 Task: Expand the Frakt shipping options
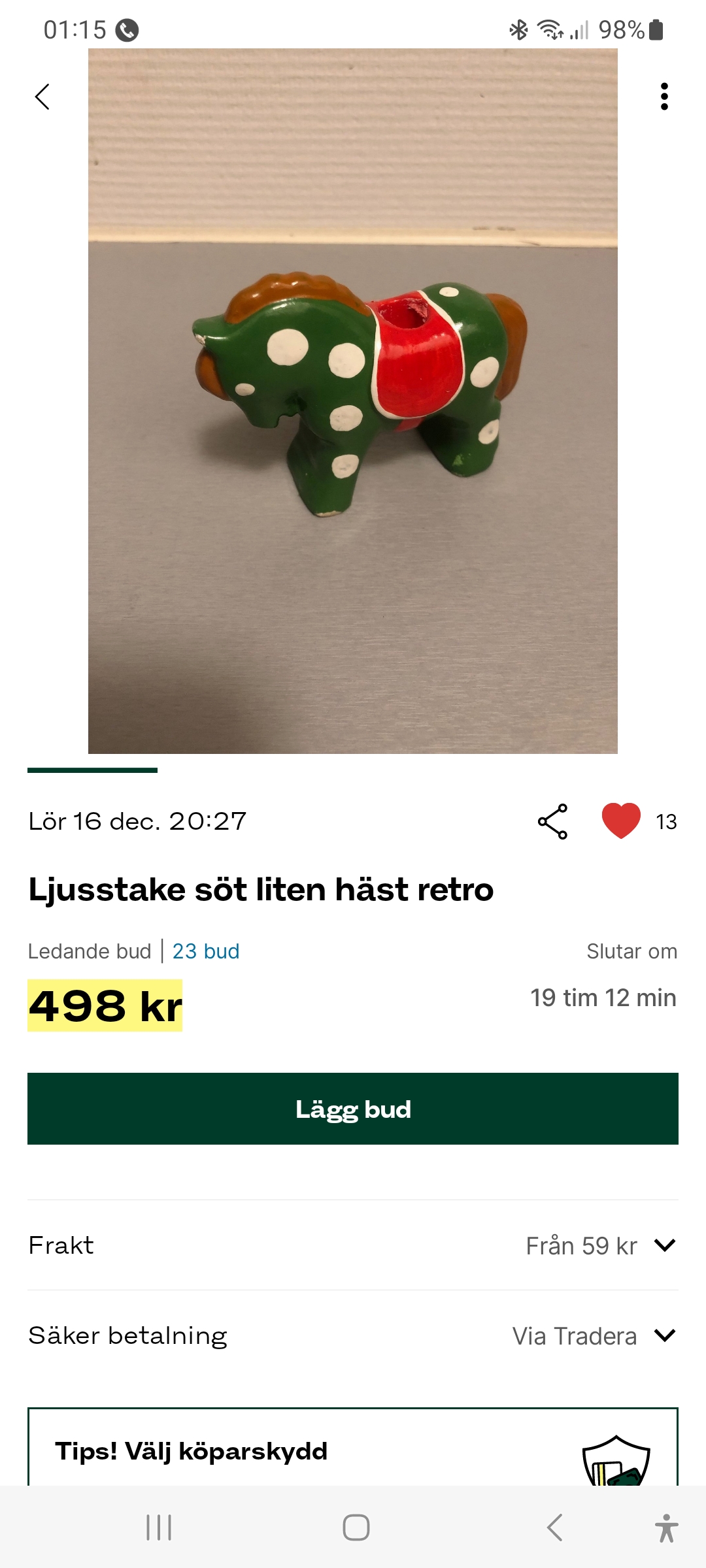(x=664, y=1245)
